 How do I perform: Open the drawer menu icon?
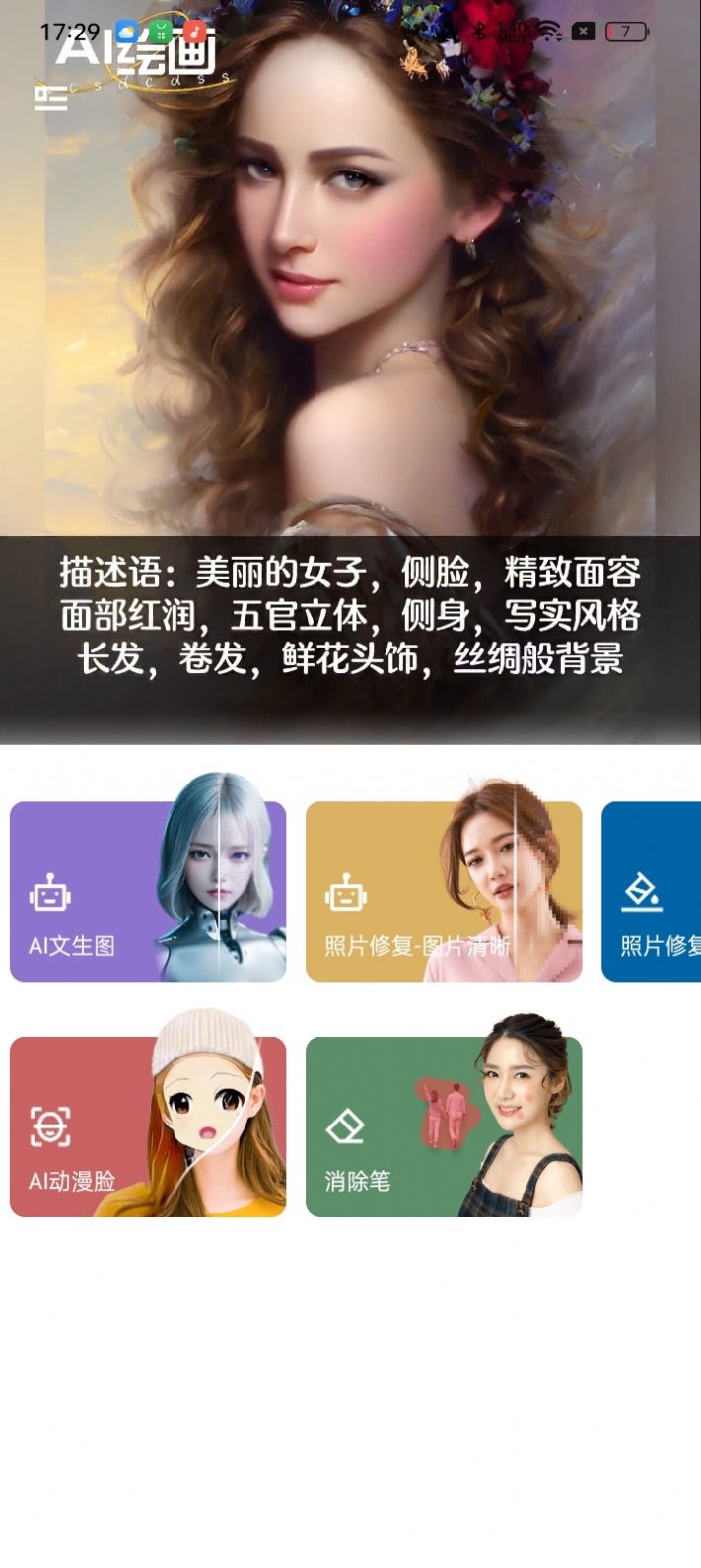[50, 98]
